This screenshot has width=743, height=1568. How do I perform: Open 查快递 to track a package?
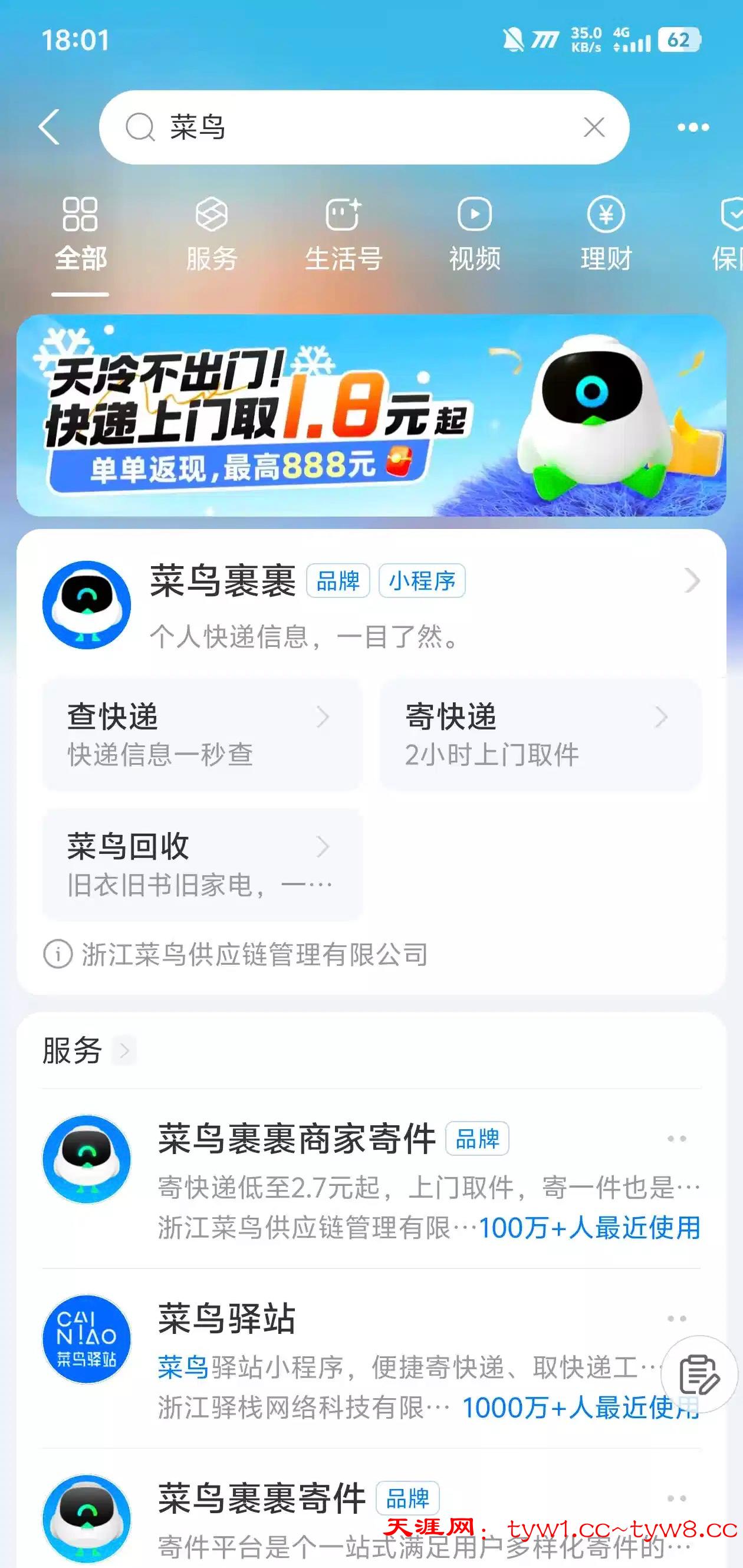(202, 735)
